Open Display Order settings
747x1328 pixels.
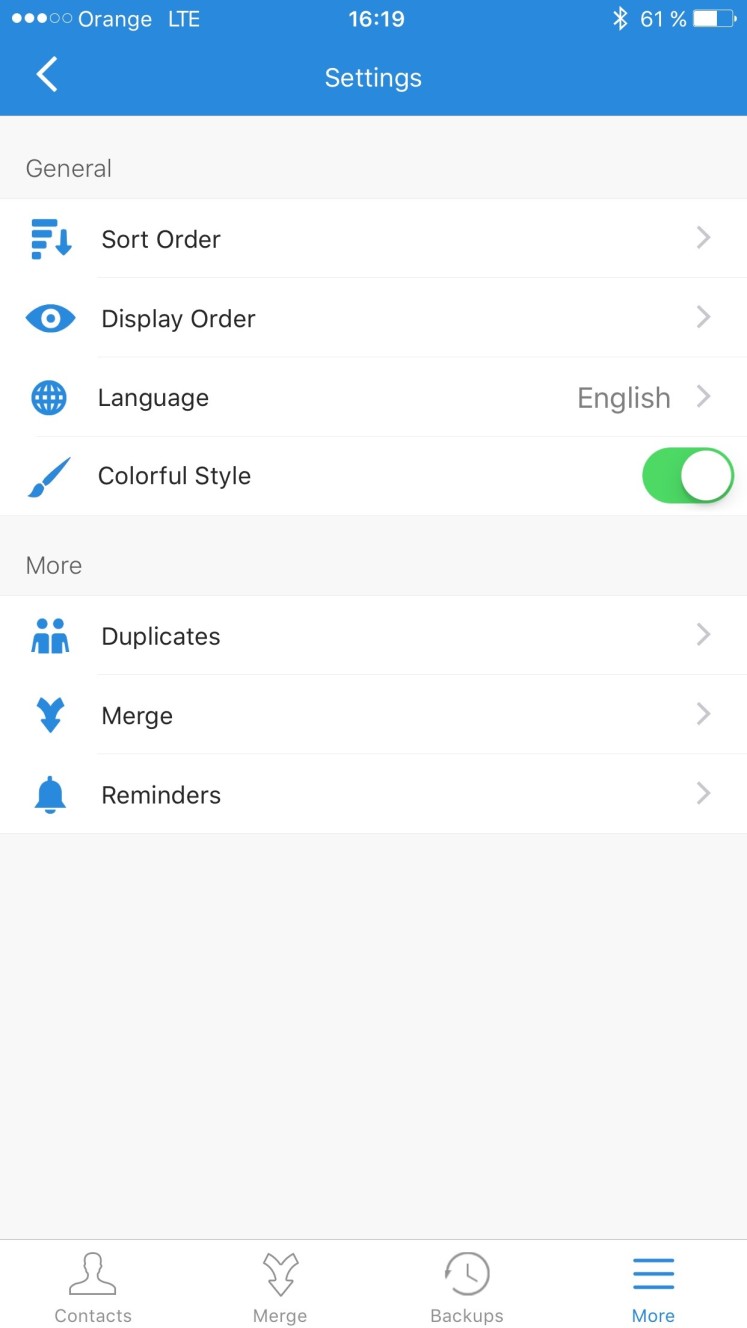[373, 318]
